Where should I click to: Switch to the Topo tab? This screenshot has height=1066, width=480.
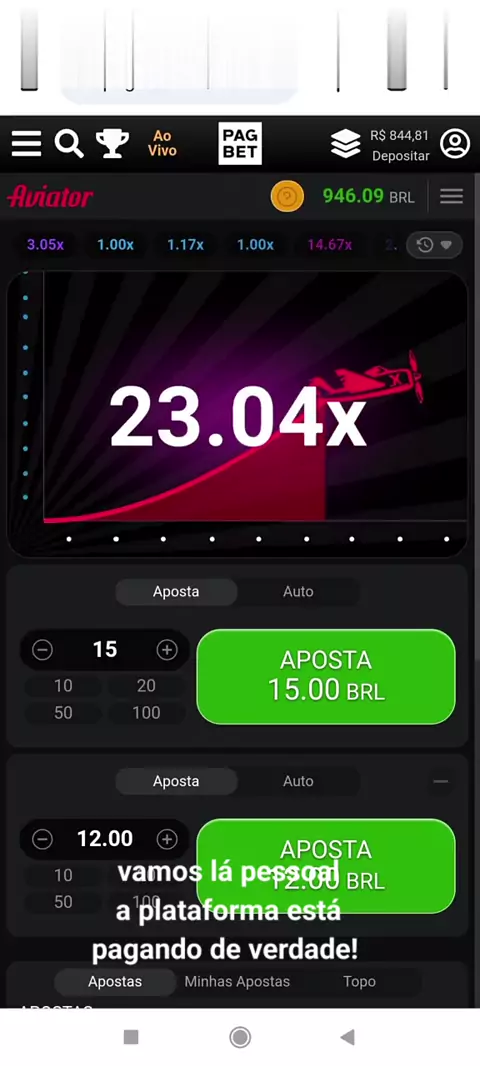click(359, 982)
